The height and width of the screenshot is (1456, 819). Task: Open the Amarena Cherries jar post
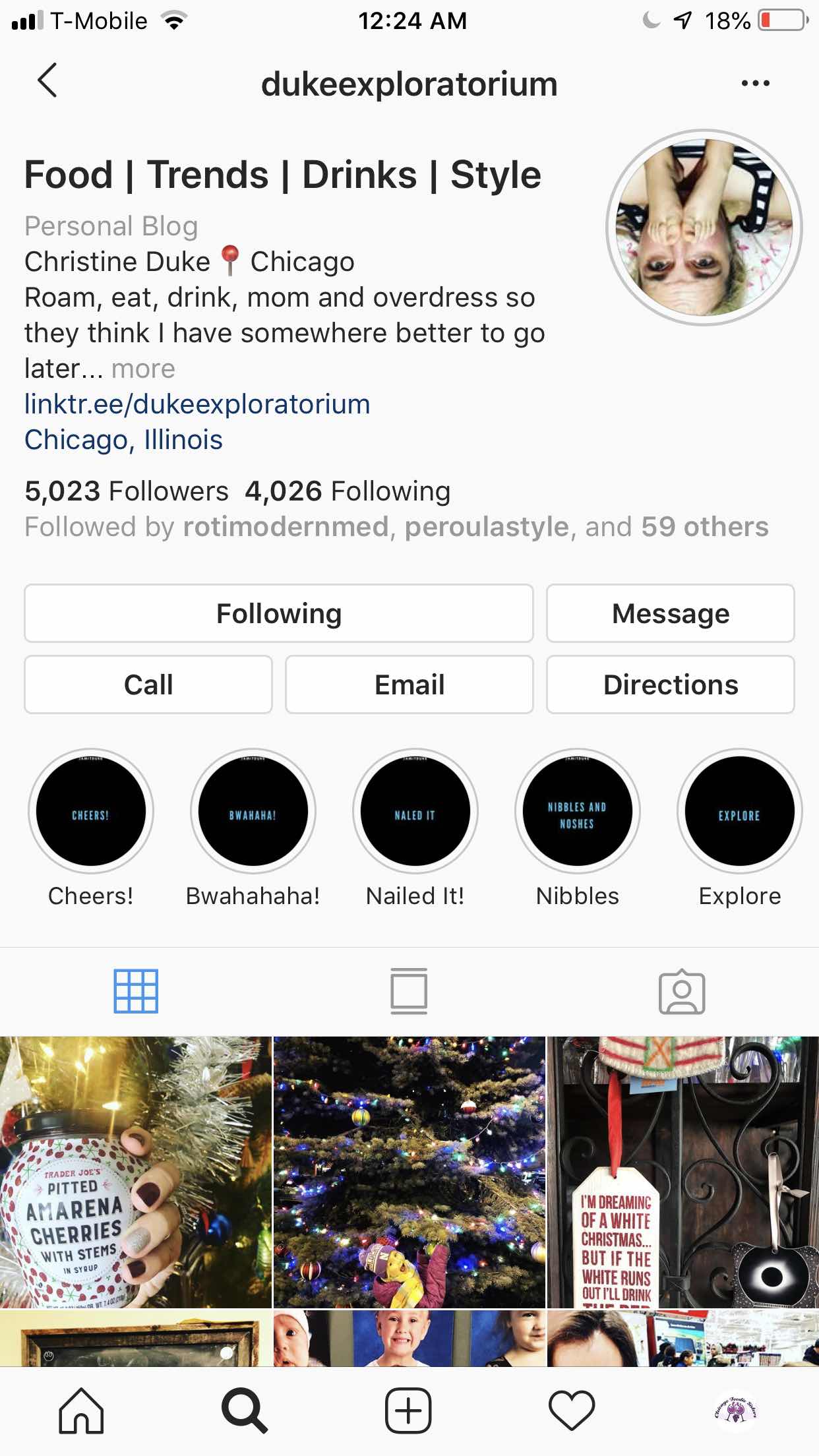(x=136, y=1172)
